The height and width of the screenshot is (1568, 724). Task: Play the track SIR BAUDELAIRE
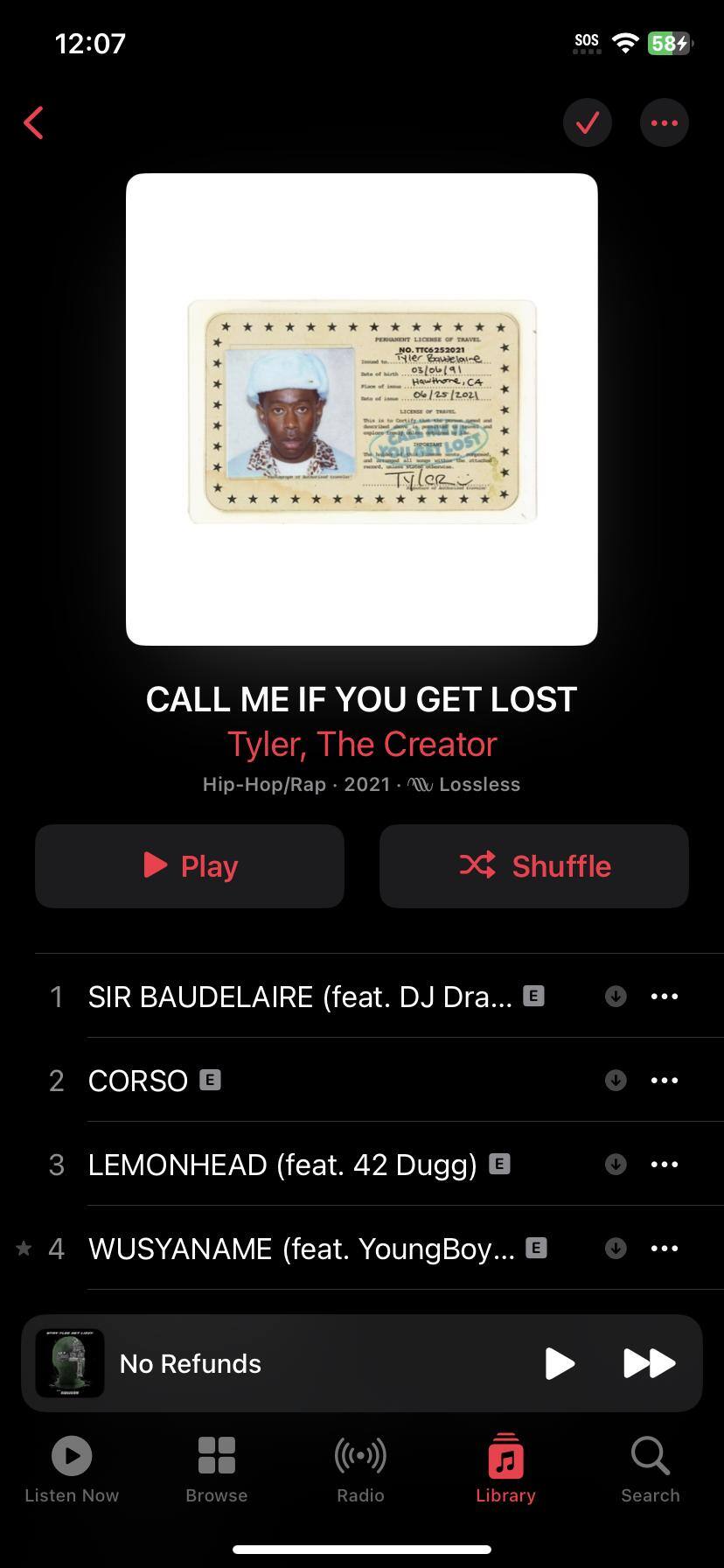(x=297, y=997)
